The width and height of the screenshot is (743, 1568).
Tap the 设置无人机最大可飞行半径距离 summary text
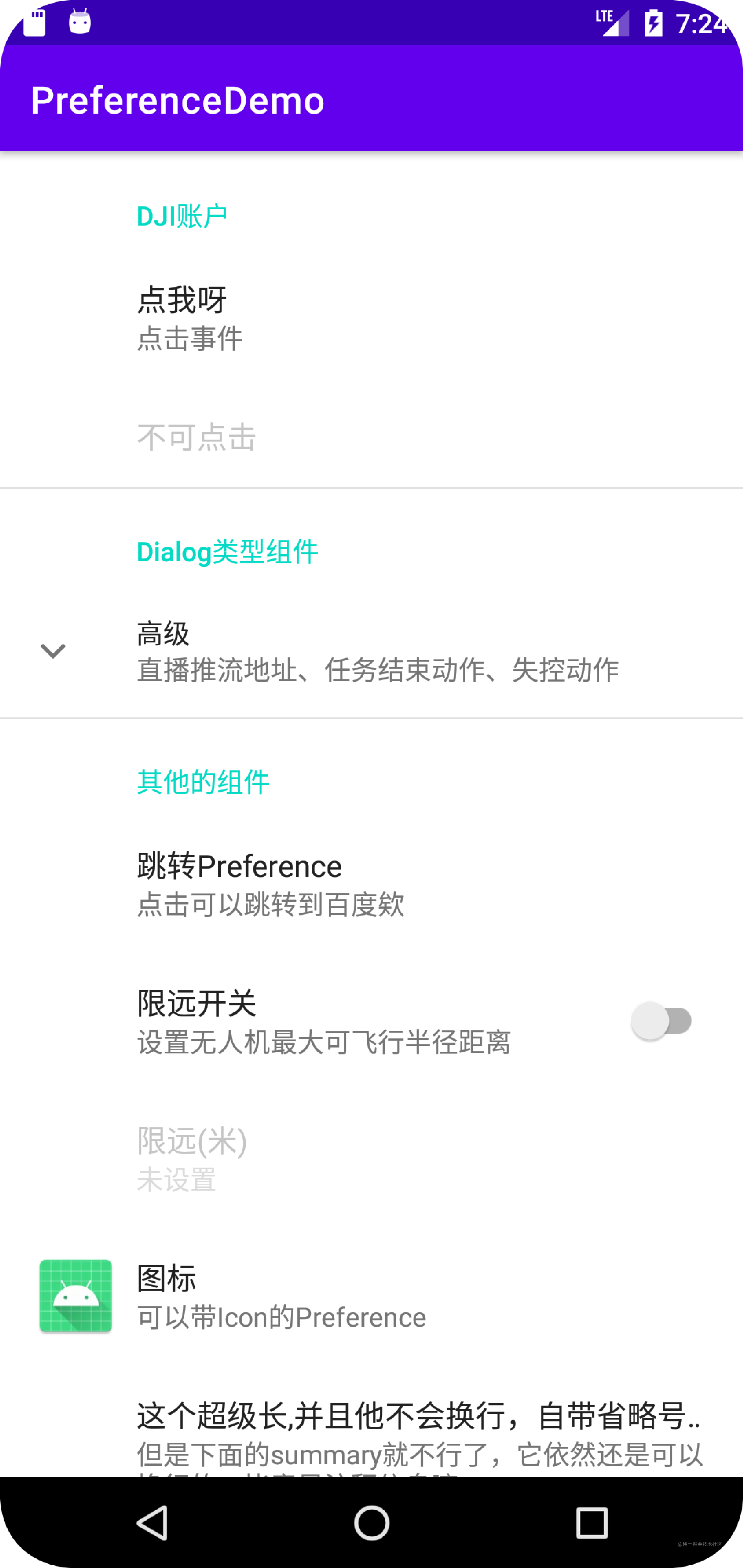(x=325, y=1042)
